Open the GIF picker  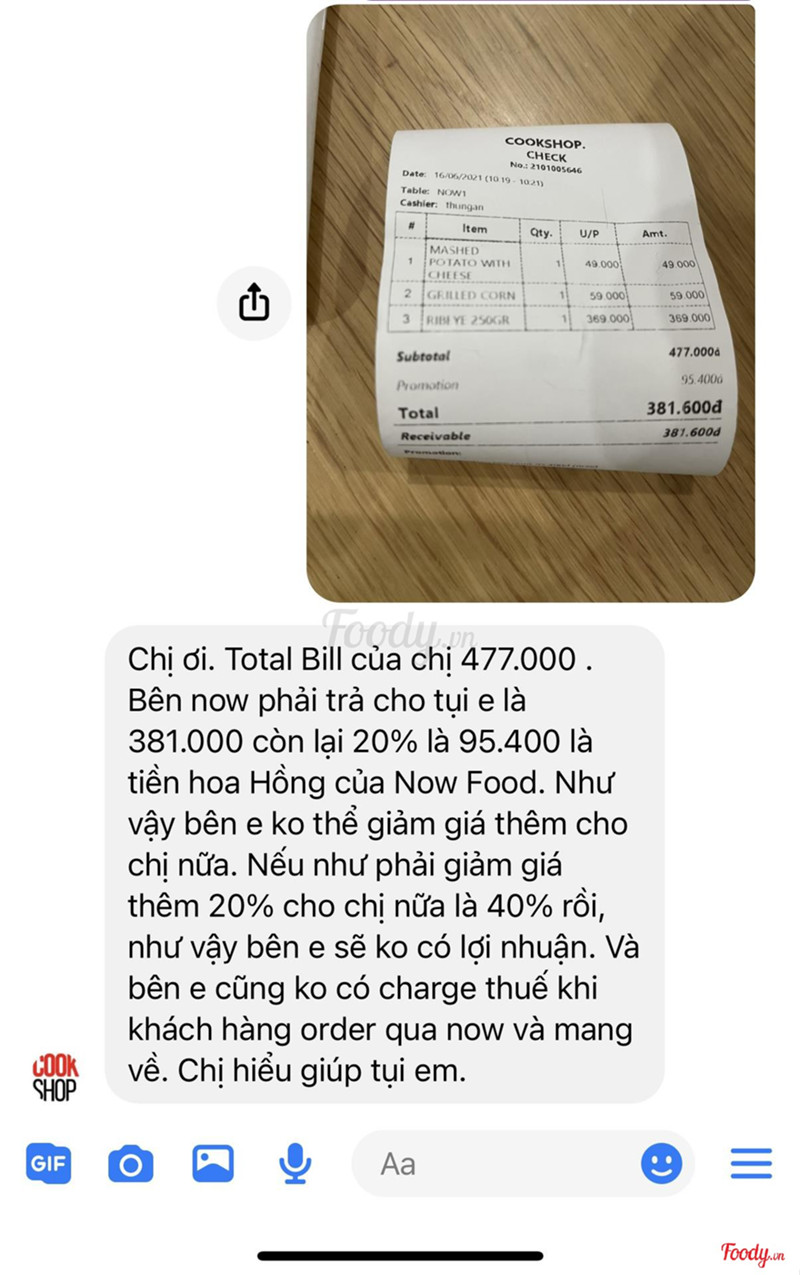click(x=48, y=1163)
